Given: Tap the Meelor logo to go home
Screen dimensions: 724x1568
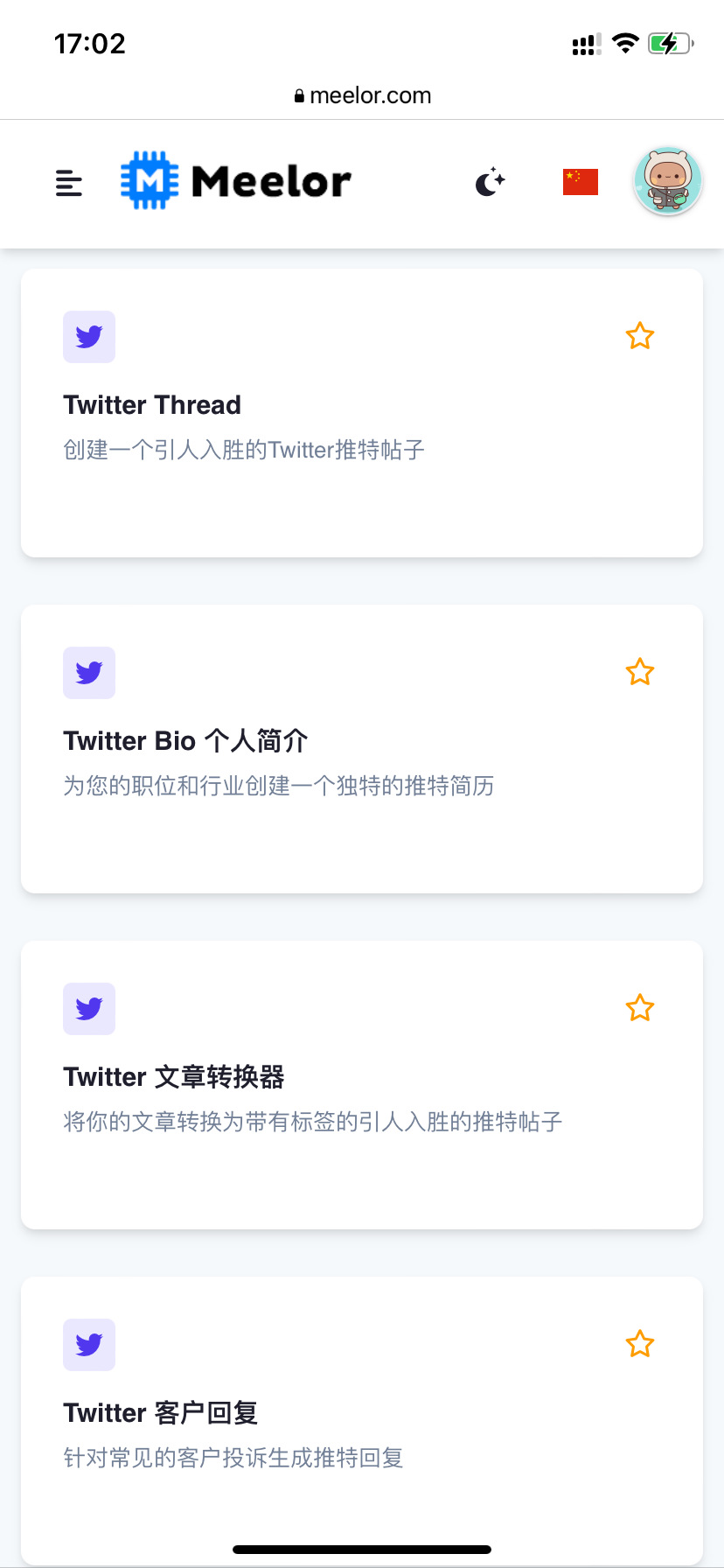Looking at the screenshot, I should point(235,180).
